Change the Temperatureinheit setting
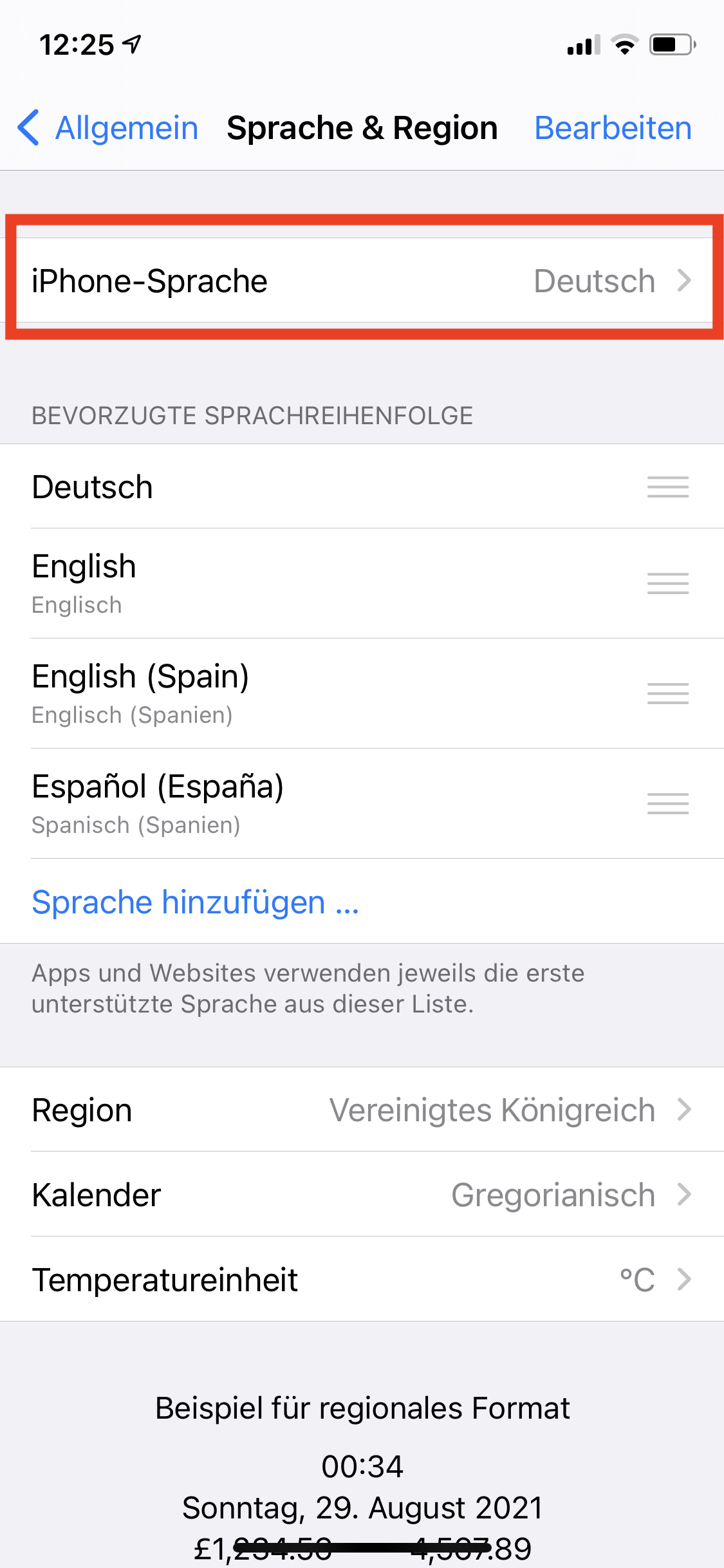The width and height of the screenshot is (724, 1568). [362, 1280]
